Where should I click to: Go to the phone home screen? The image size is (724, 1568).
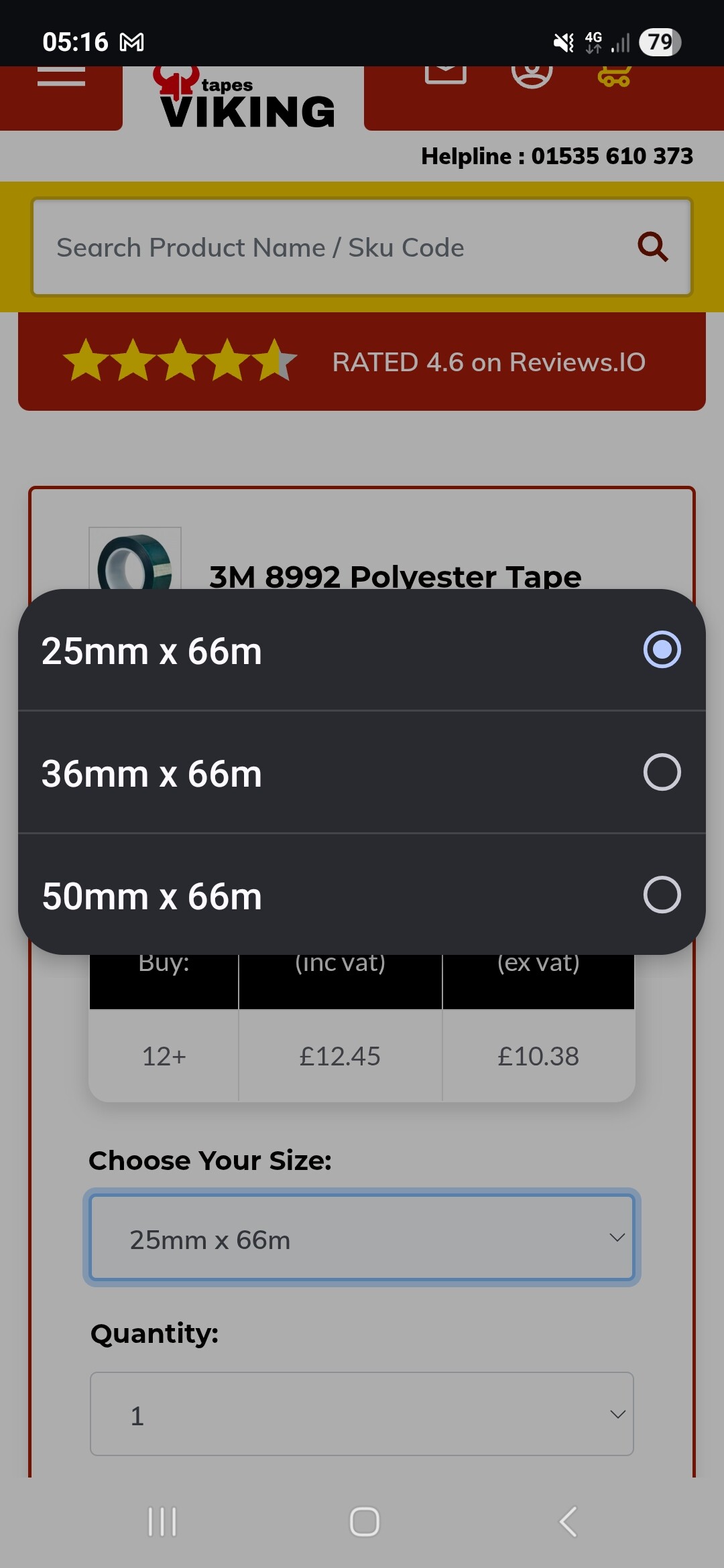[364, 1521]
